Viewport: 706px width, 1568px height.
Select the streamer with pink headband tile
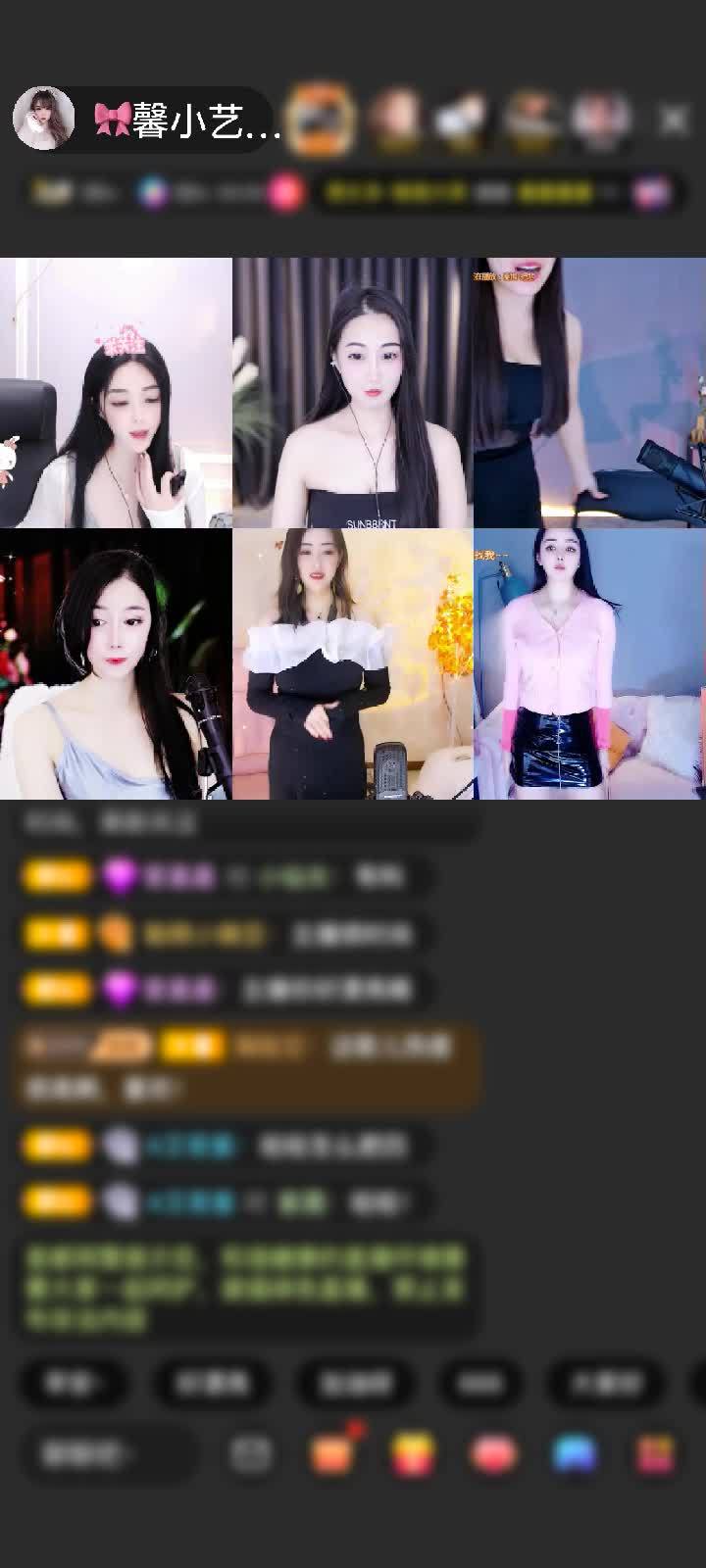(x=116, y=393)
